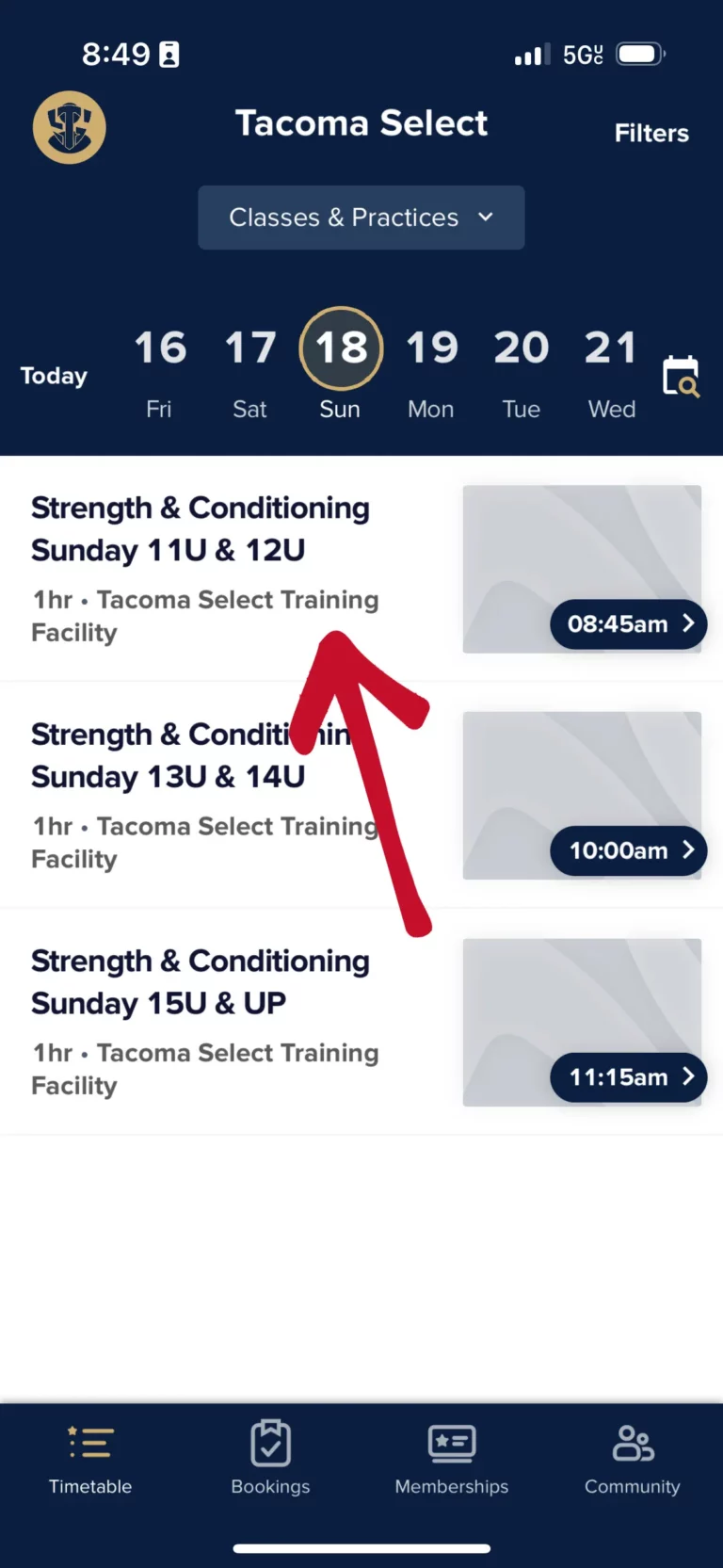Open the calendar search icon

681,377
